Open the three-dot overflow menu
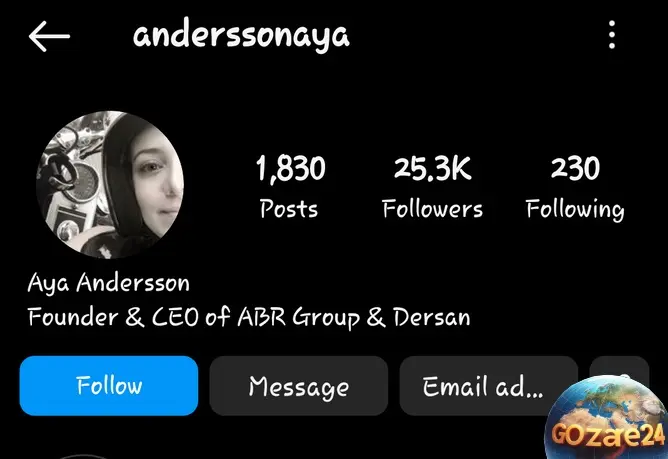 [612, 37]
